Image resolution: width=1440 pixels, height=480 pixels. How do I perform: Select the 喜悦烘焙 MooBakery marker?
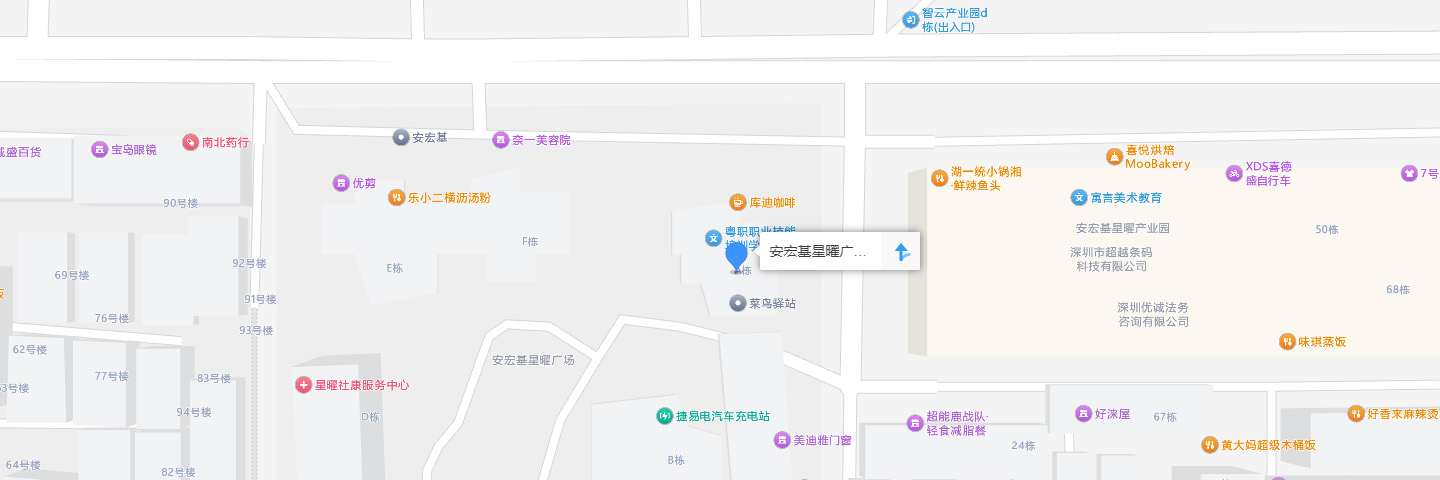(x=1114, y=157)
